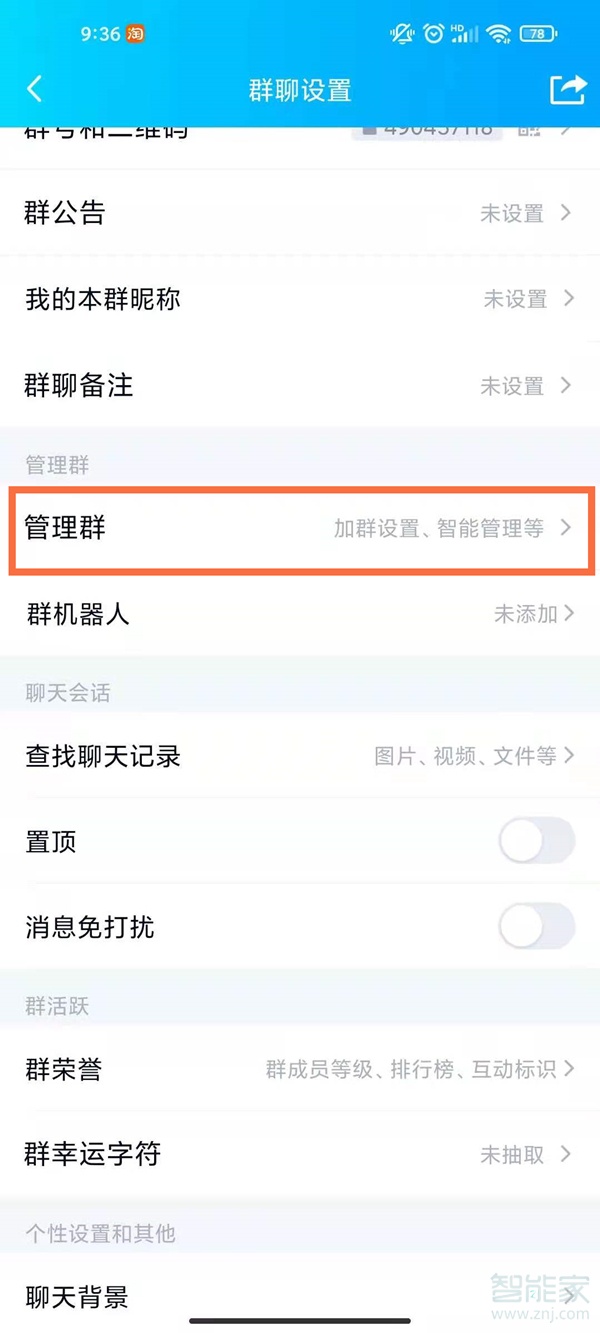Open the 群机器人 row
Image resolution: width=600 pixels, height=1333 pixels.
point(300,614)
